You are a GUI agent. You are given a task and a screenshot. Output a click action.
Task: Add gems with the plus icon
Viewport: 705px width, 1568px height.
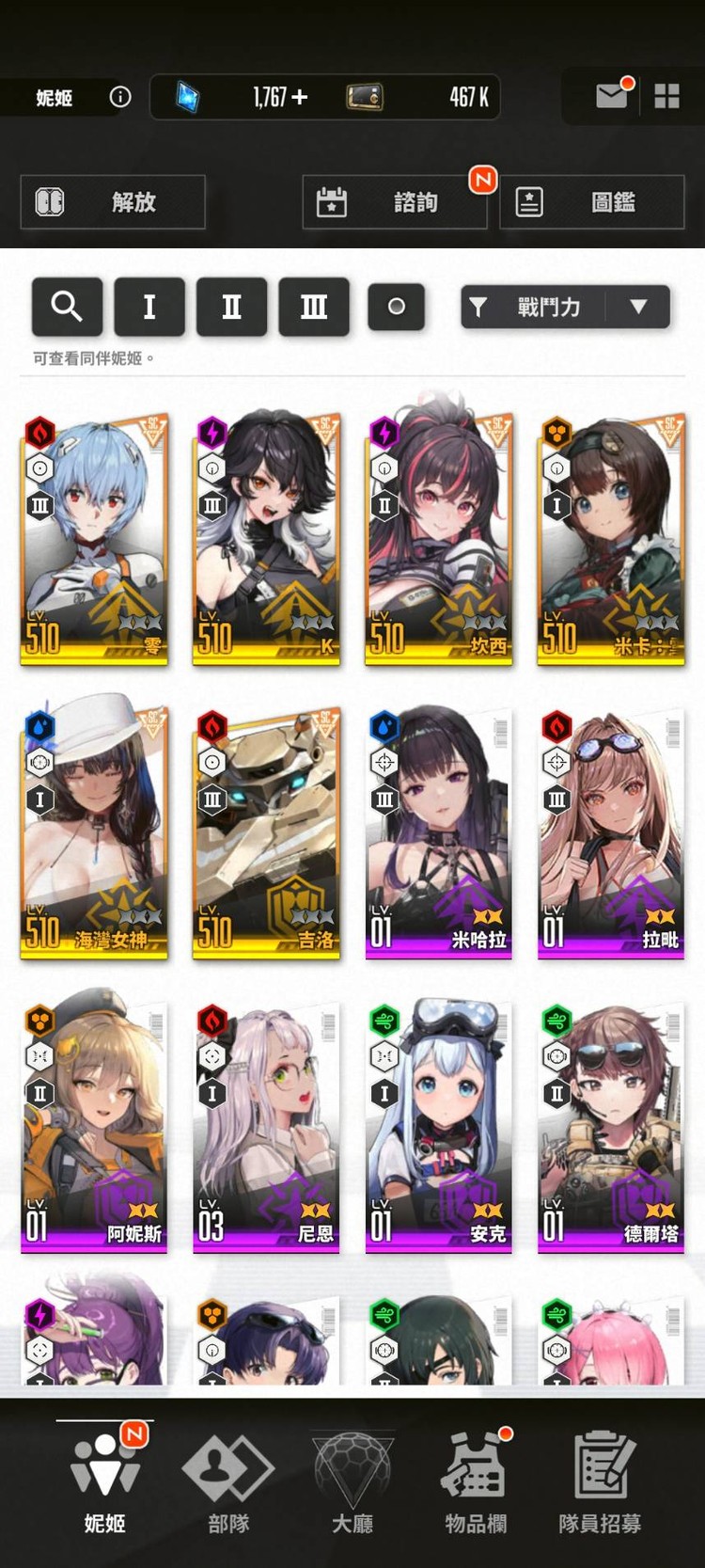tap(300, 97)
